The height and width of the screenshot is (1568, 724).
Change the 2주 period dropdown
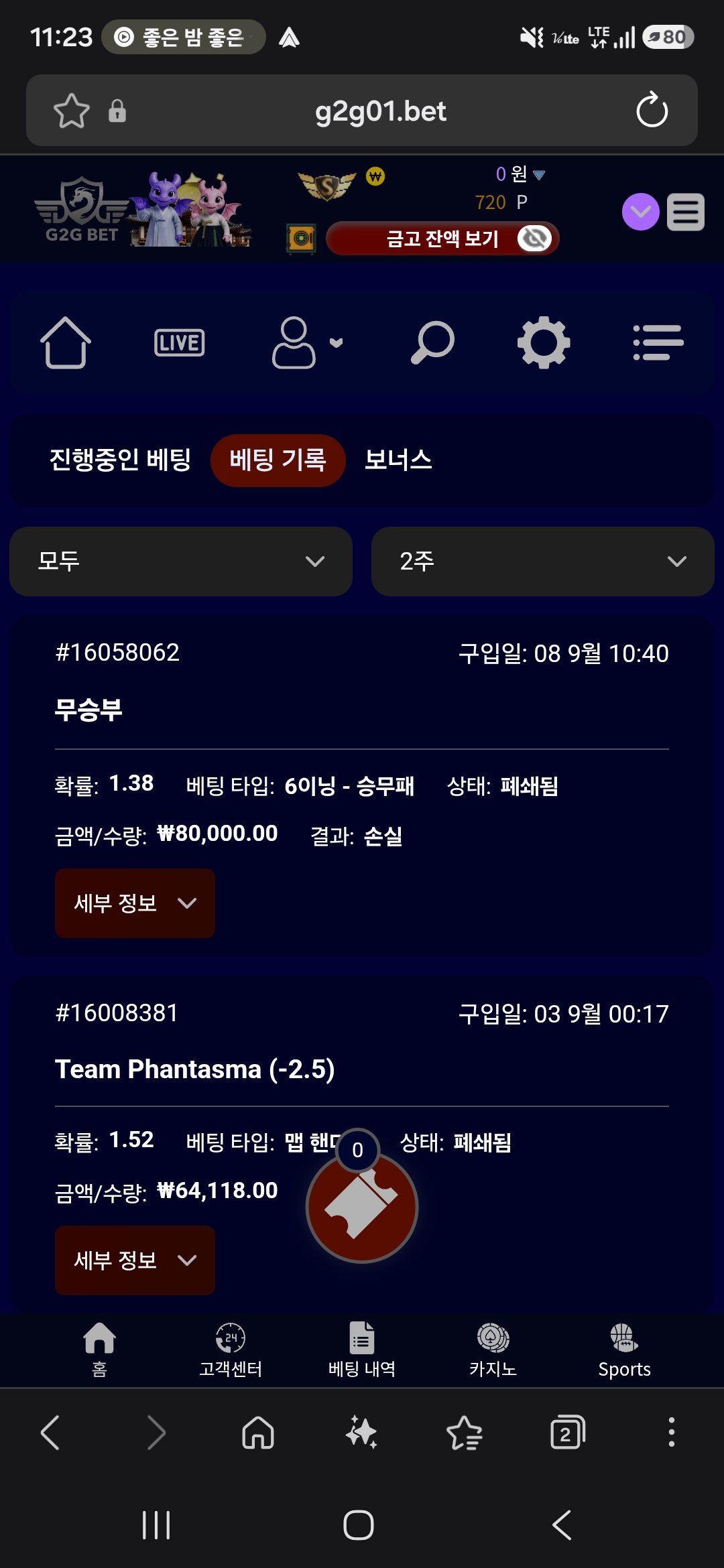click(x=543, y=562)
